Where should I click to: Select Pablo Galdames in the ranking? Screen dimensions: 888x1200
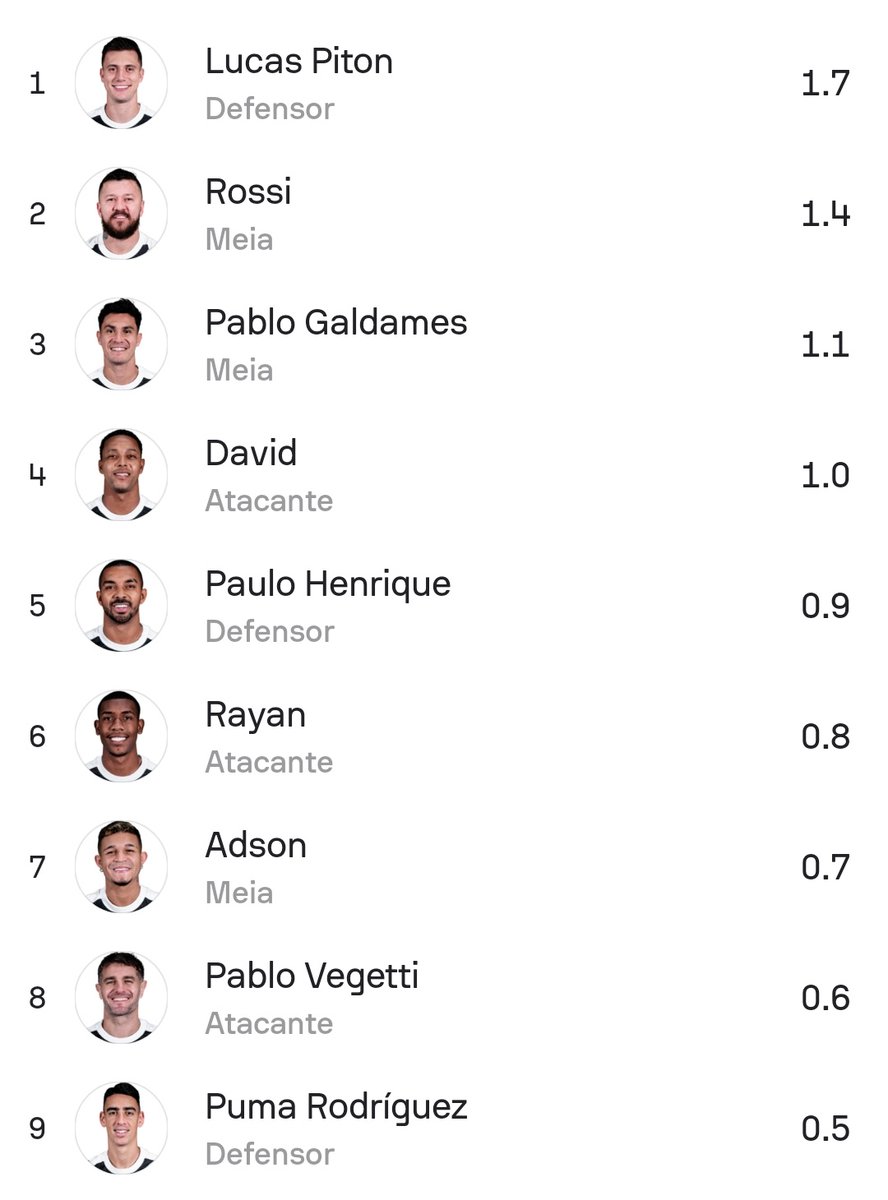[x=336, y=323]
